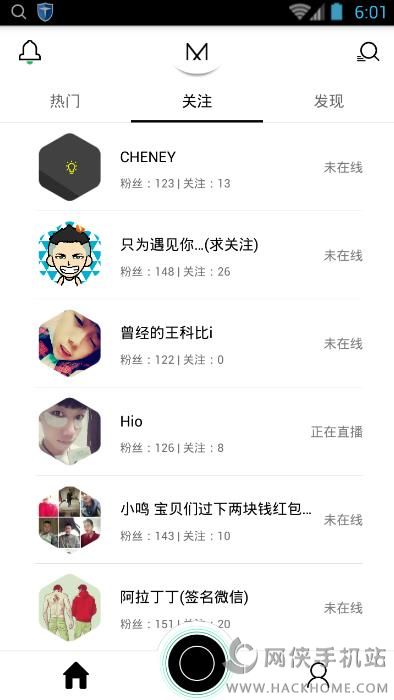Open the notifications bell

click(30, 51)
